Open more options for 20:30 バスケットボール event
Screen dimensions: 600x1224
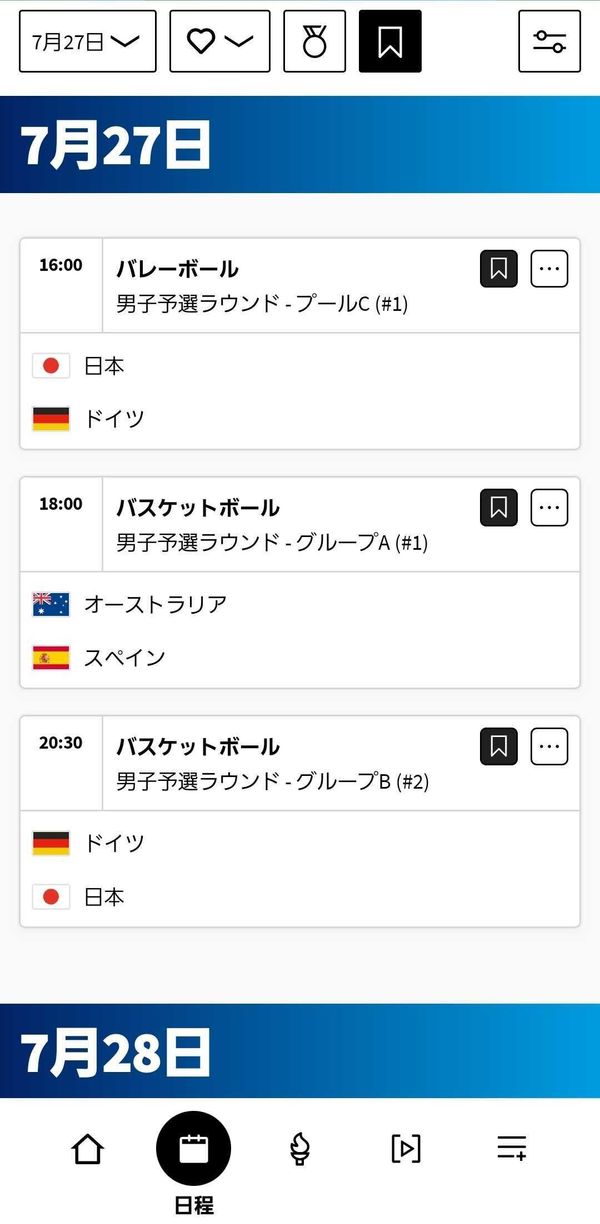(549, 746)
